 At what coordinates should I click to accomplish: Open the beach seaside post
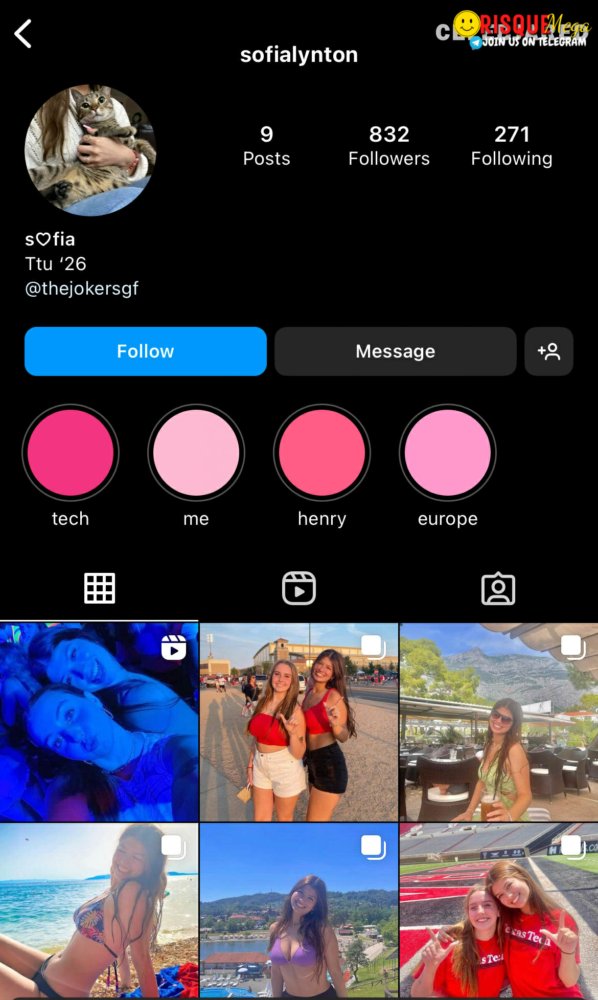(x=99, y=911)
